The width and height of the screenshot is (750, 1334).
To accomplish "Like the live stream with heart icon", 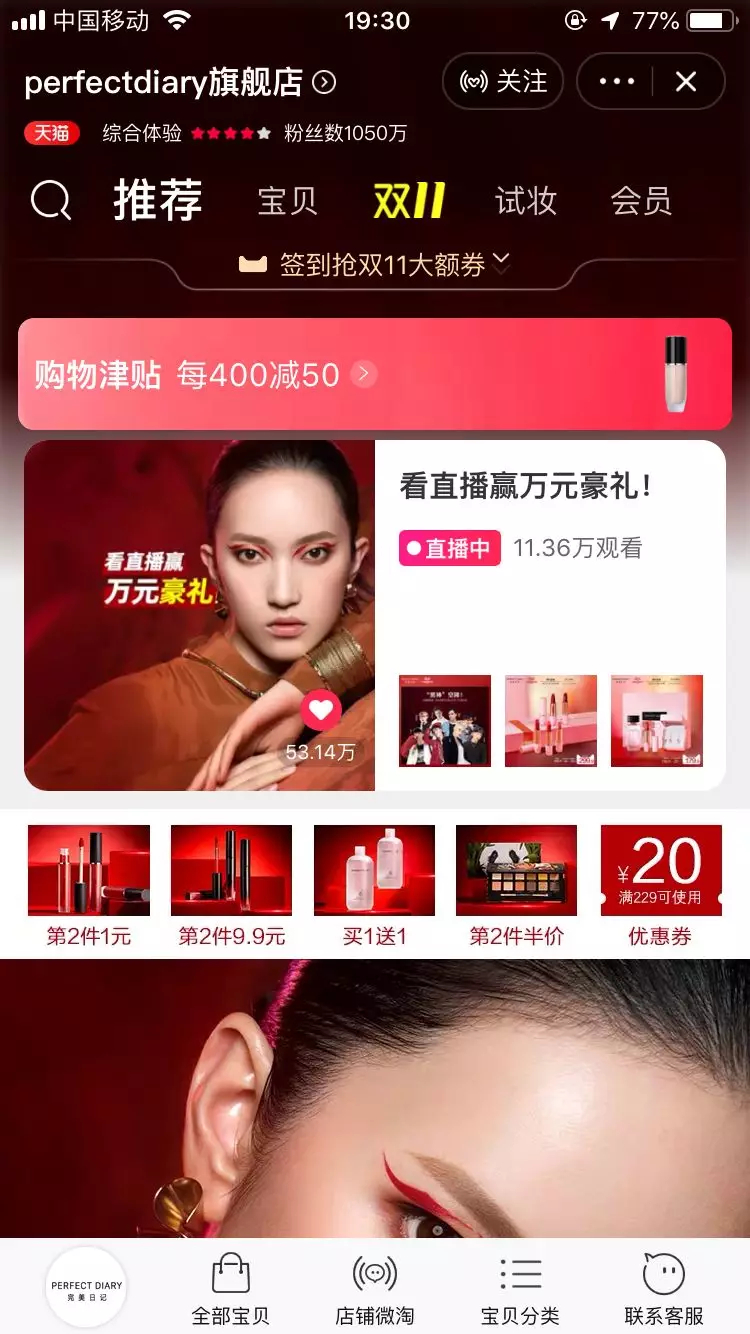I will (x=321, y=711).
